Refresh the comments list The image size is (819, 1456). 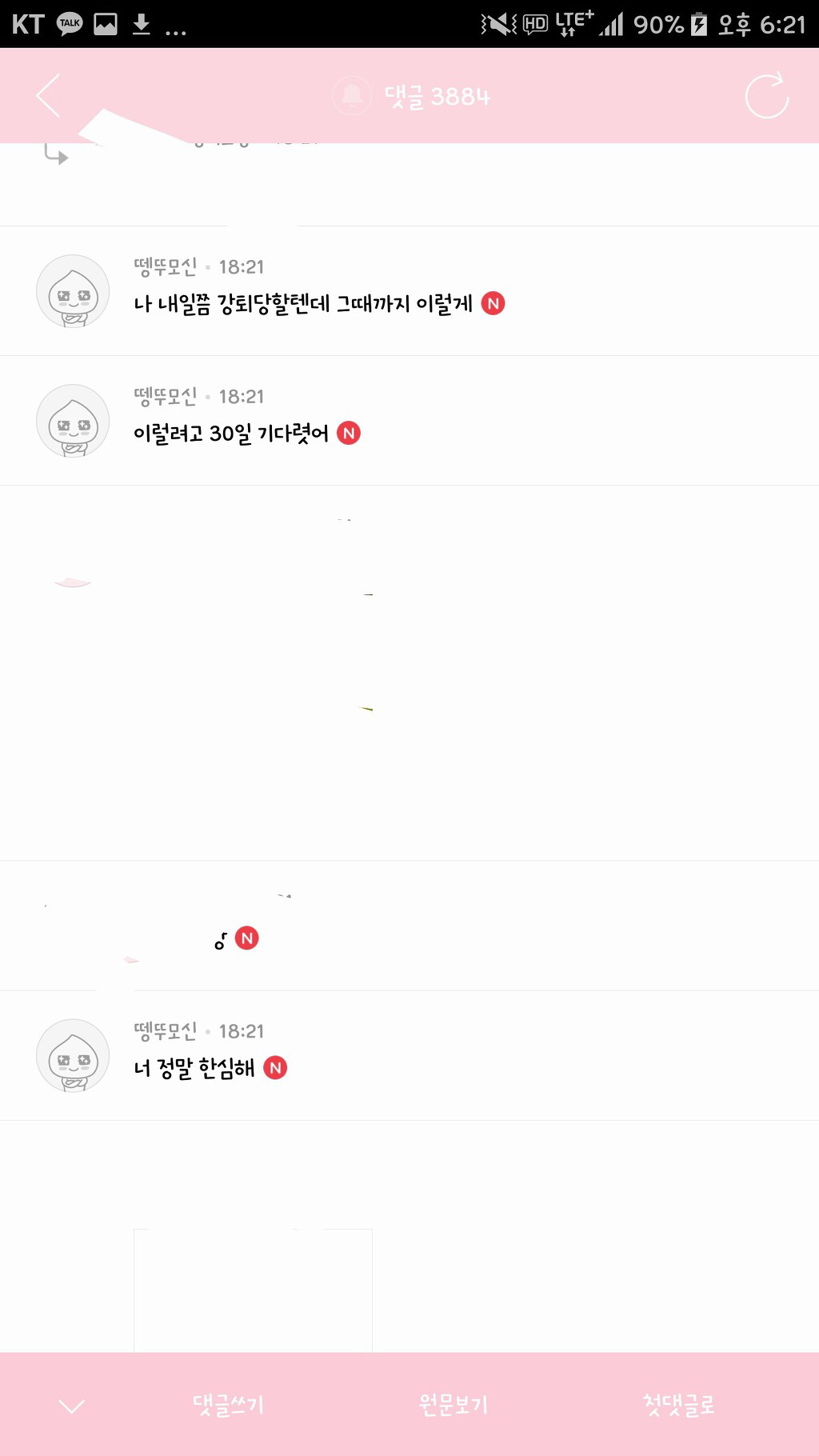766,96
